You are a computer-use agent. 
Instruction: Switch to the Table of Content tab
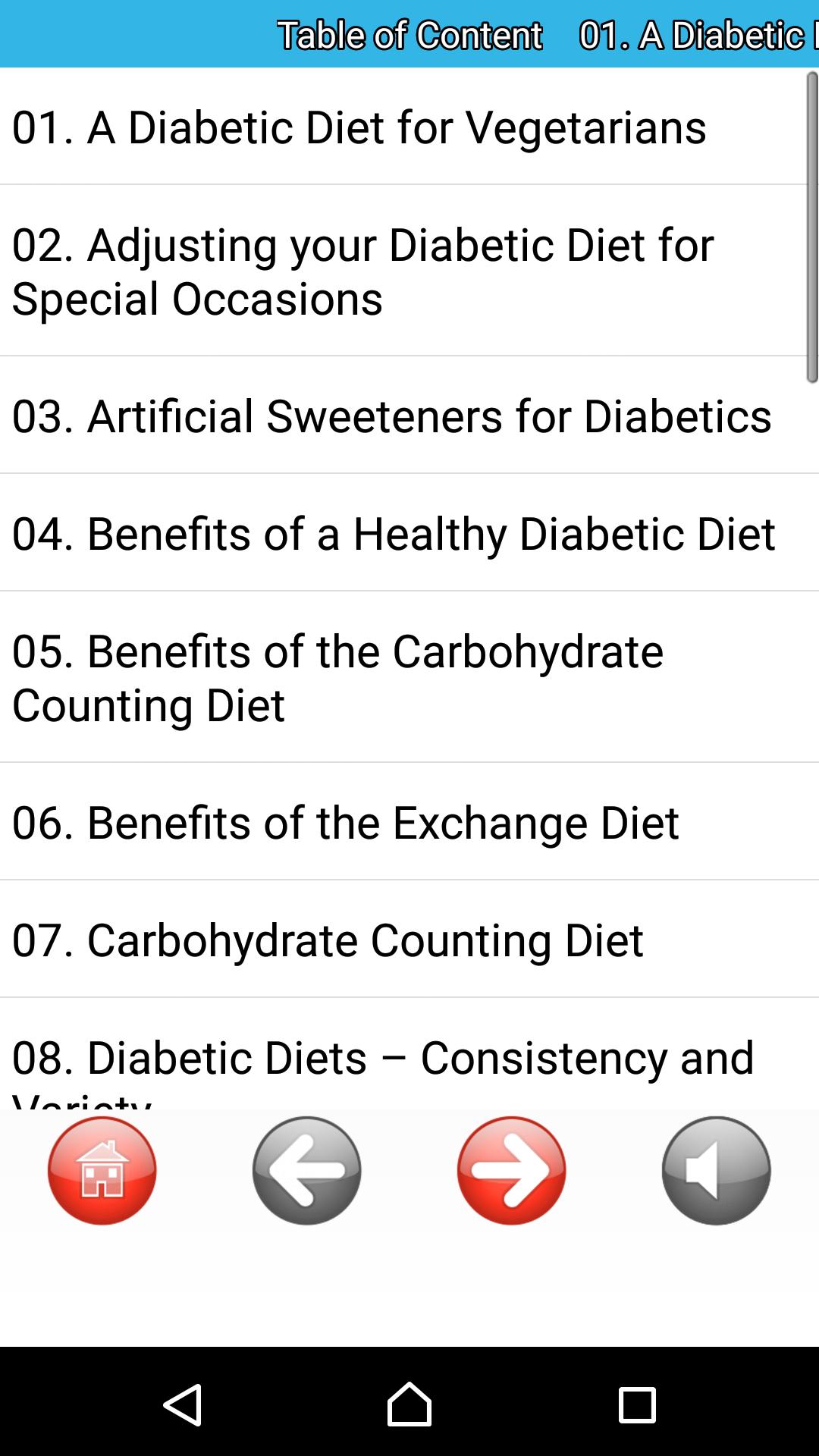point(409,35)
